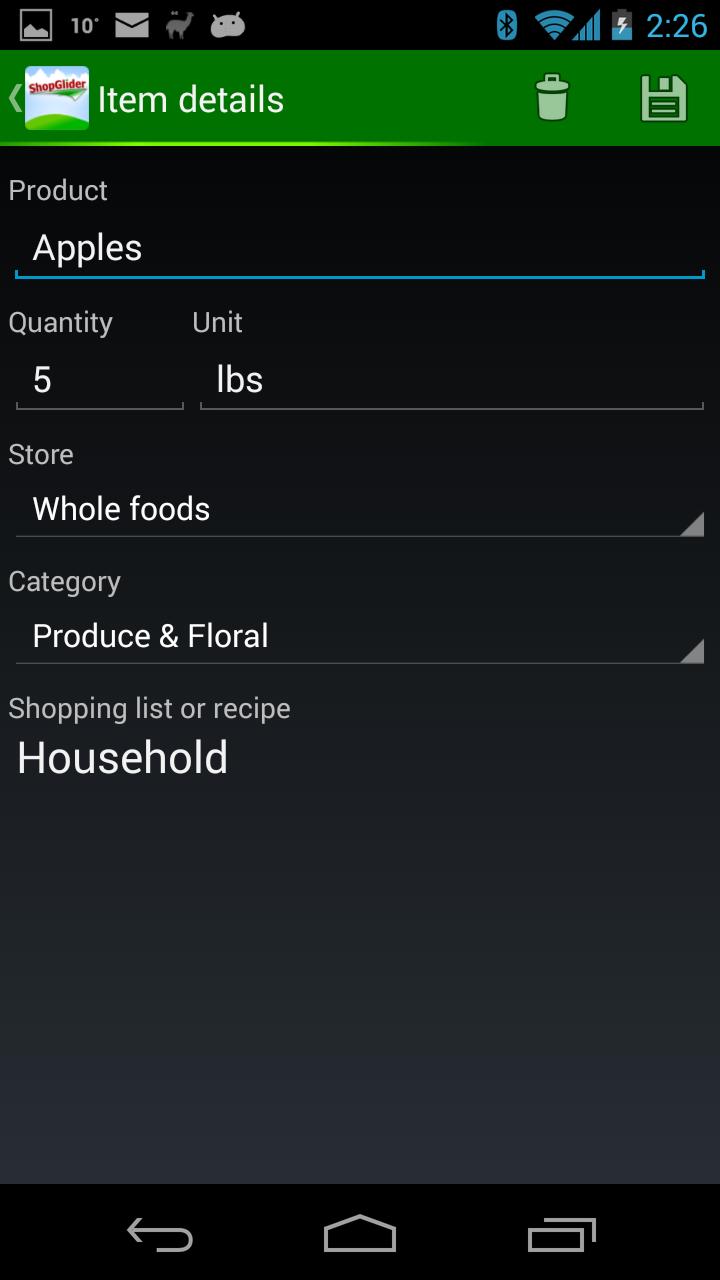The image size is (720, 1280).
Task: Open the Category dropdown showing Produce & Floral
Action: pyautogui.click(x=360, y=635)
